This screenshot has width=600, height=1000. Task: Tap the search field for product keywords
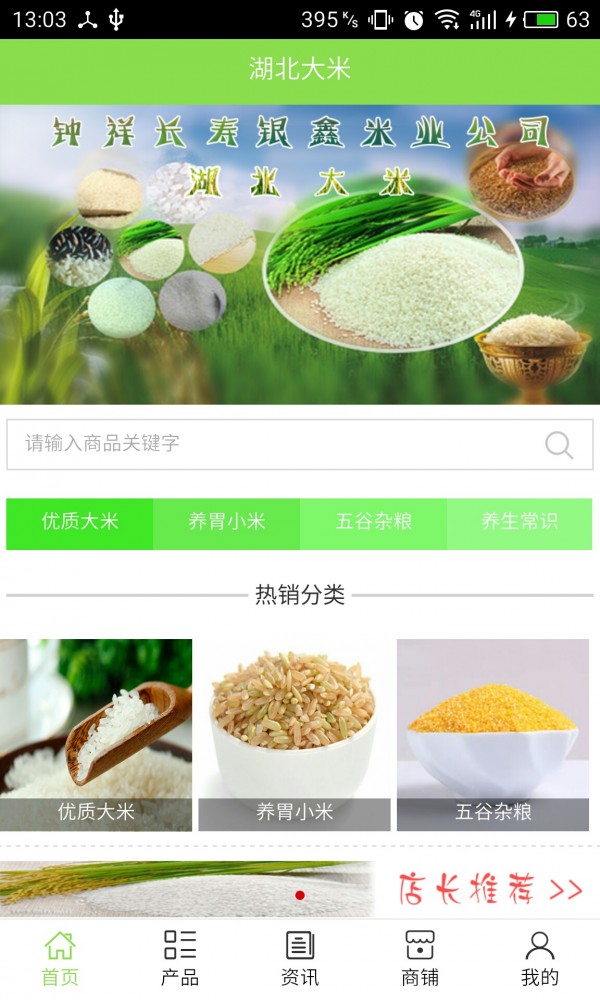(280, 443)
